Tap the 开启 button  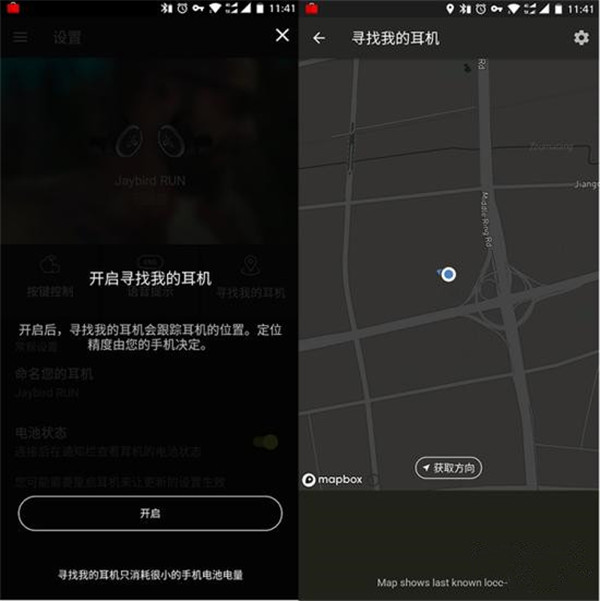(x=150, y=513)
